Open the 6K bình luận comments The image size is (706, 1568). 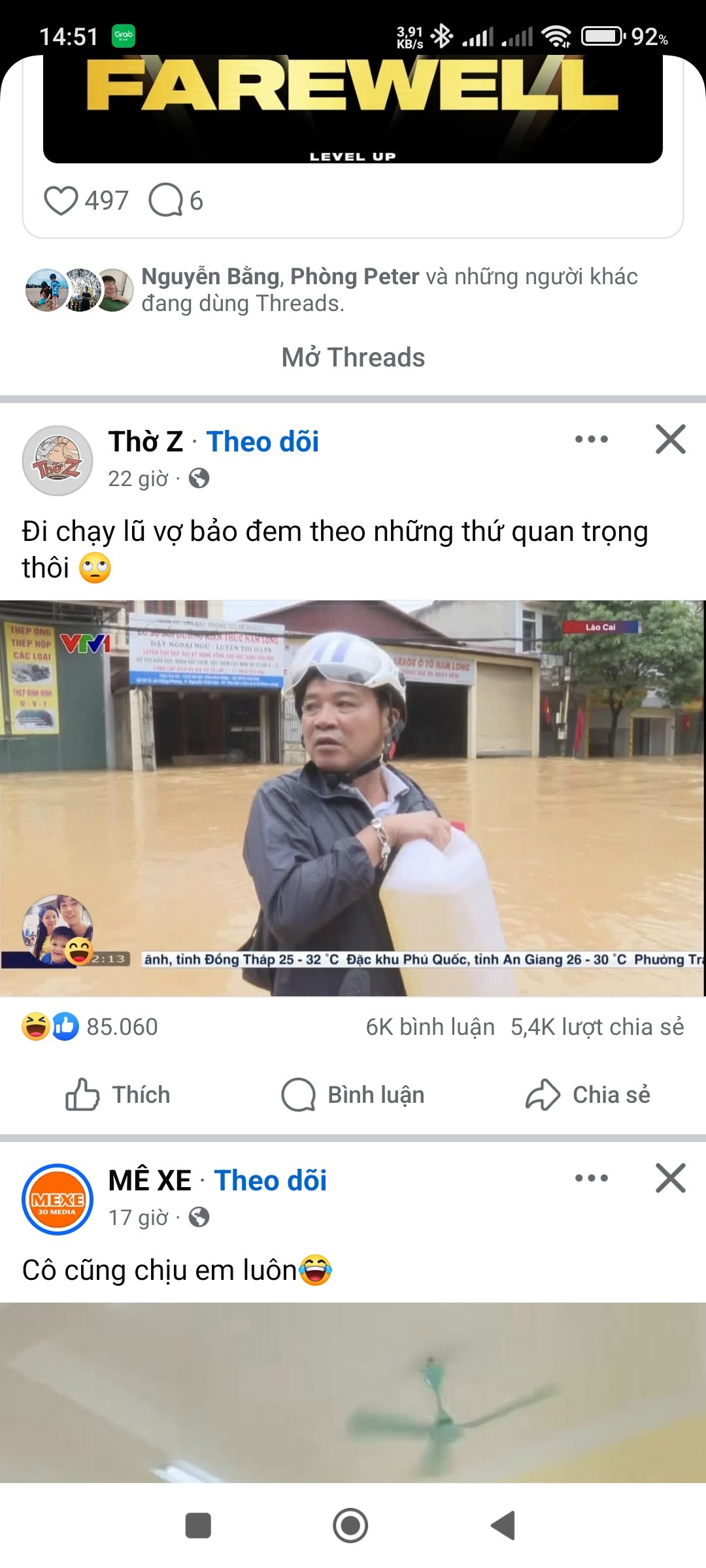tap(429, 1026)
